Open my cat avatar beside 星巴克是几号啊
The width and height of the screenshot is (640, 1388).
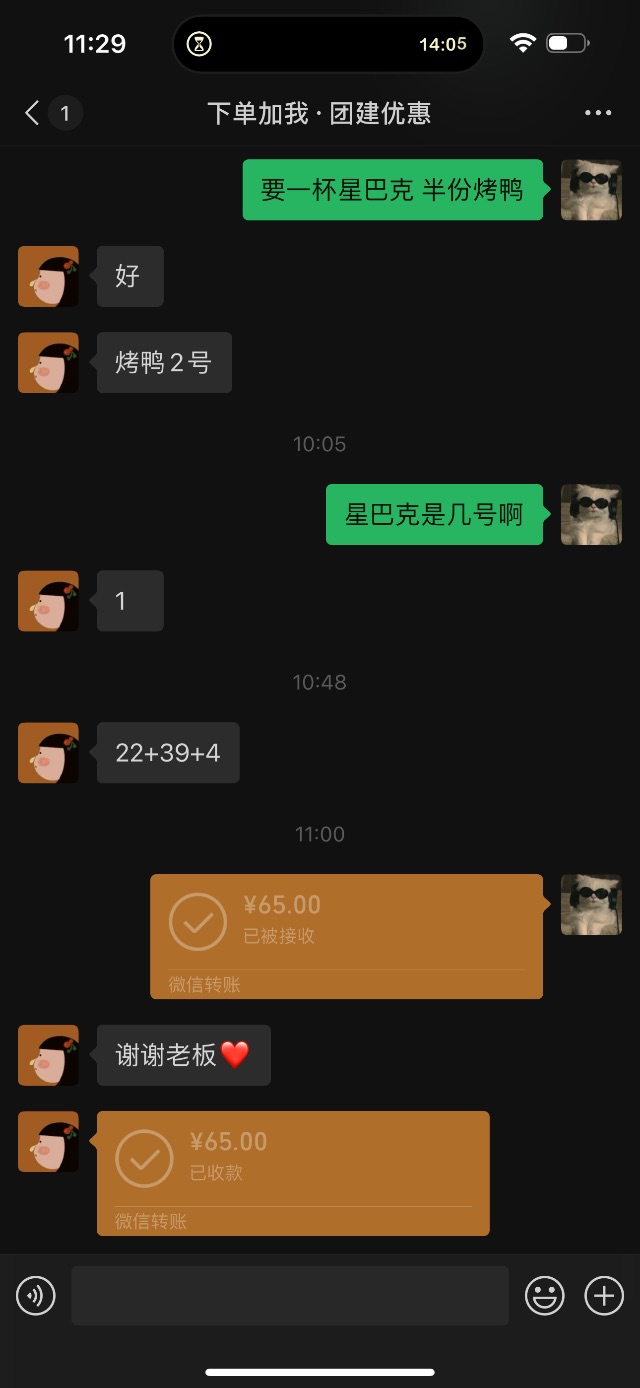click(x=591, y=514)
